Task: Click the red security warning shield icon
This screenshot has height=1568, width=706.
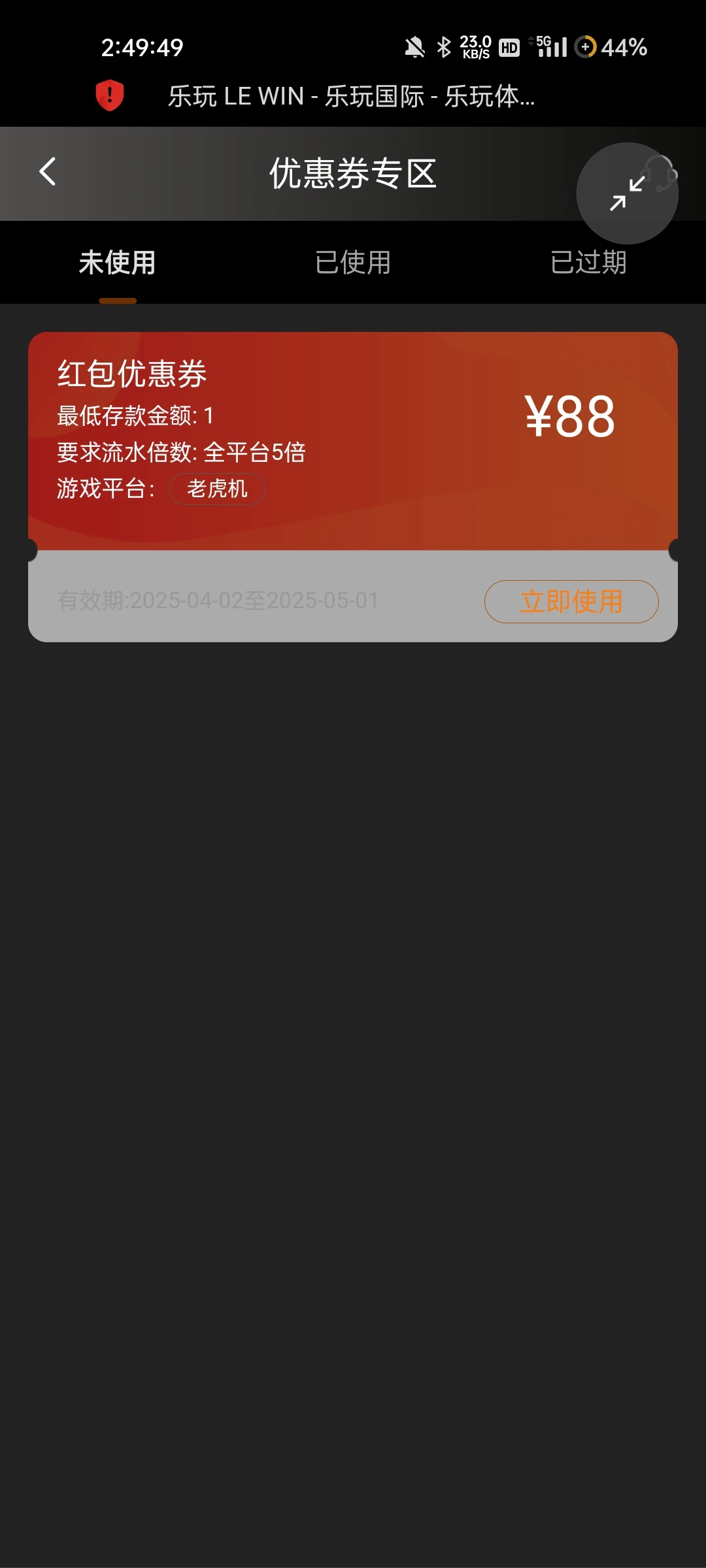Action: point(109,97)
